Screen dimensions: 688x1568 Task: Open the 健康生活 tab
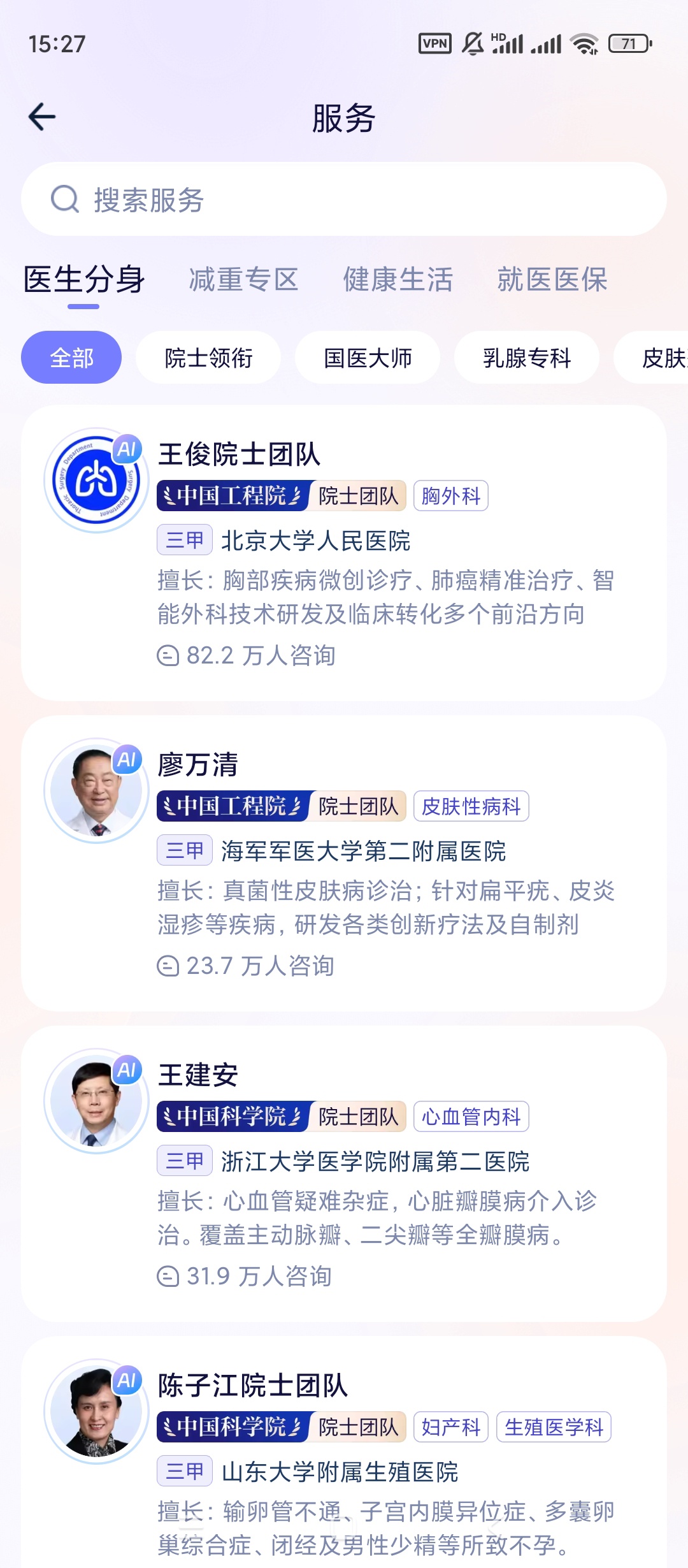pos(398,280)
